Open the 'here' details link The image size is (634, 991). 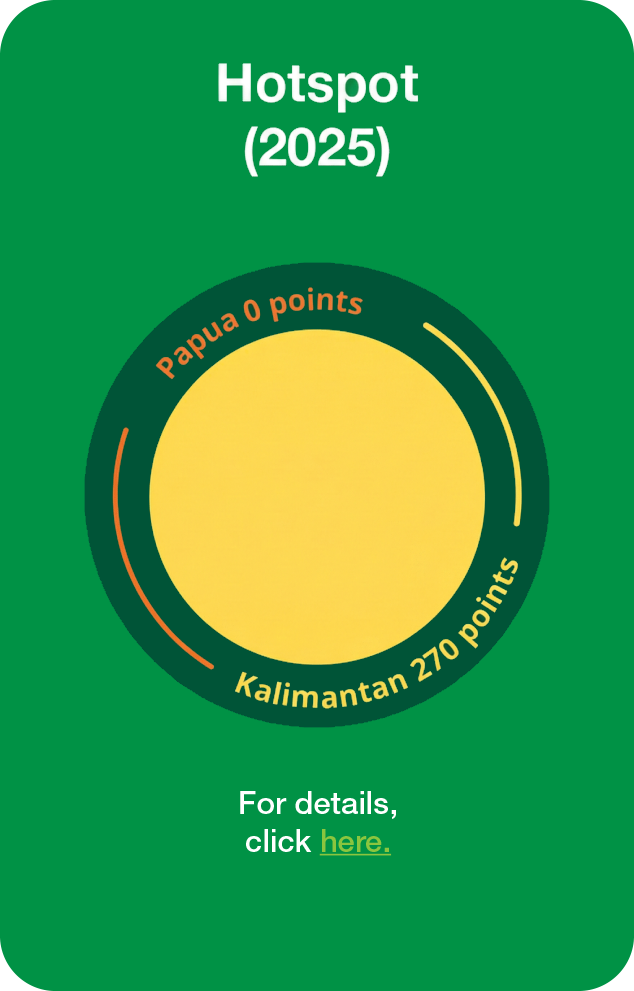click(x=354, y=842)
